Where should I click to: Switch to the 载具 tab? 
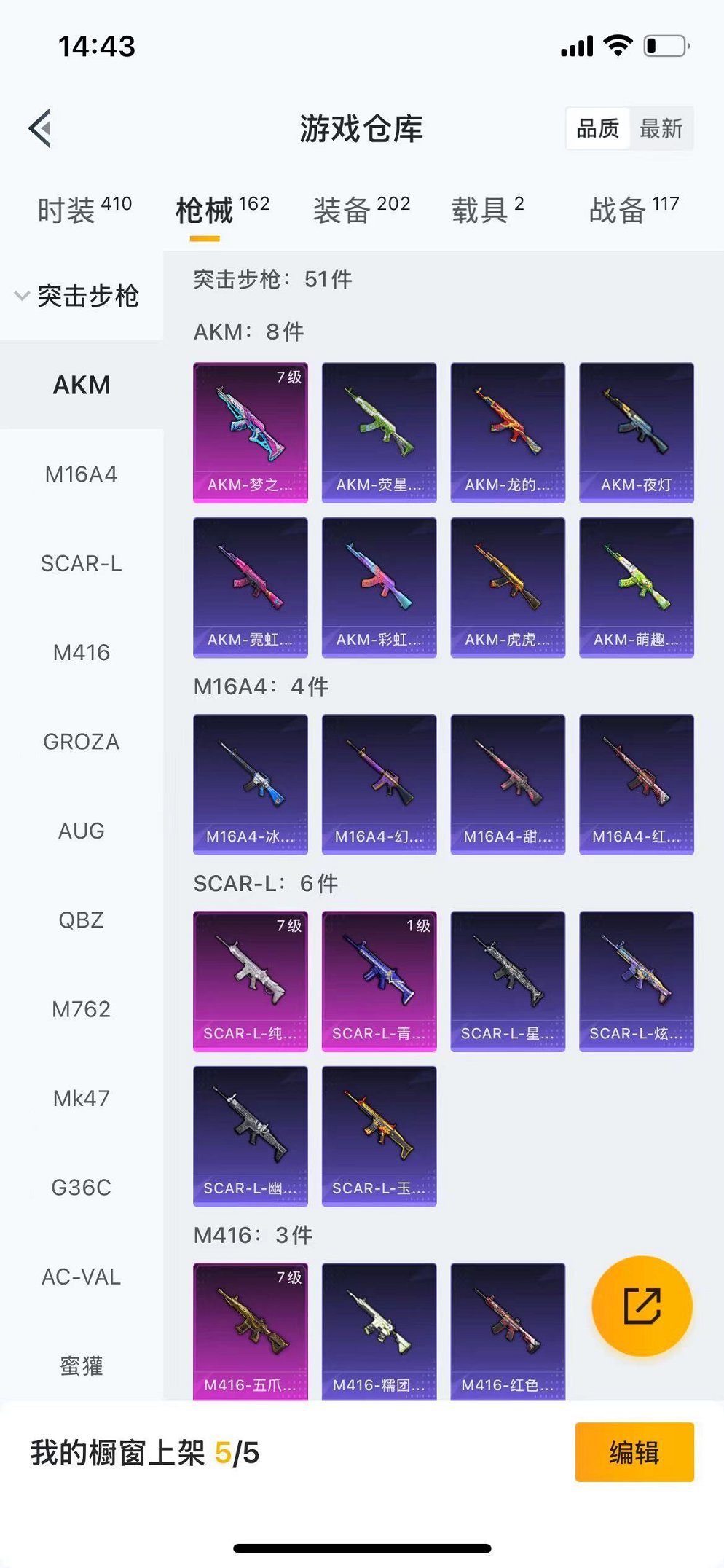tap(487, 210)
